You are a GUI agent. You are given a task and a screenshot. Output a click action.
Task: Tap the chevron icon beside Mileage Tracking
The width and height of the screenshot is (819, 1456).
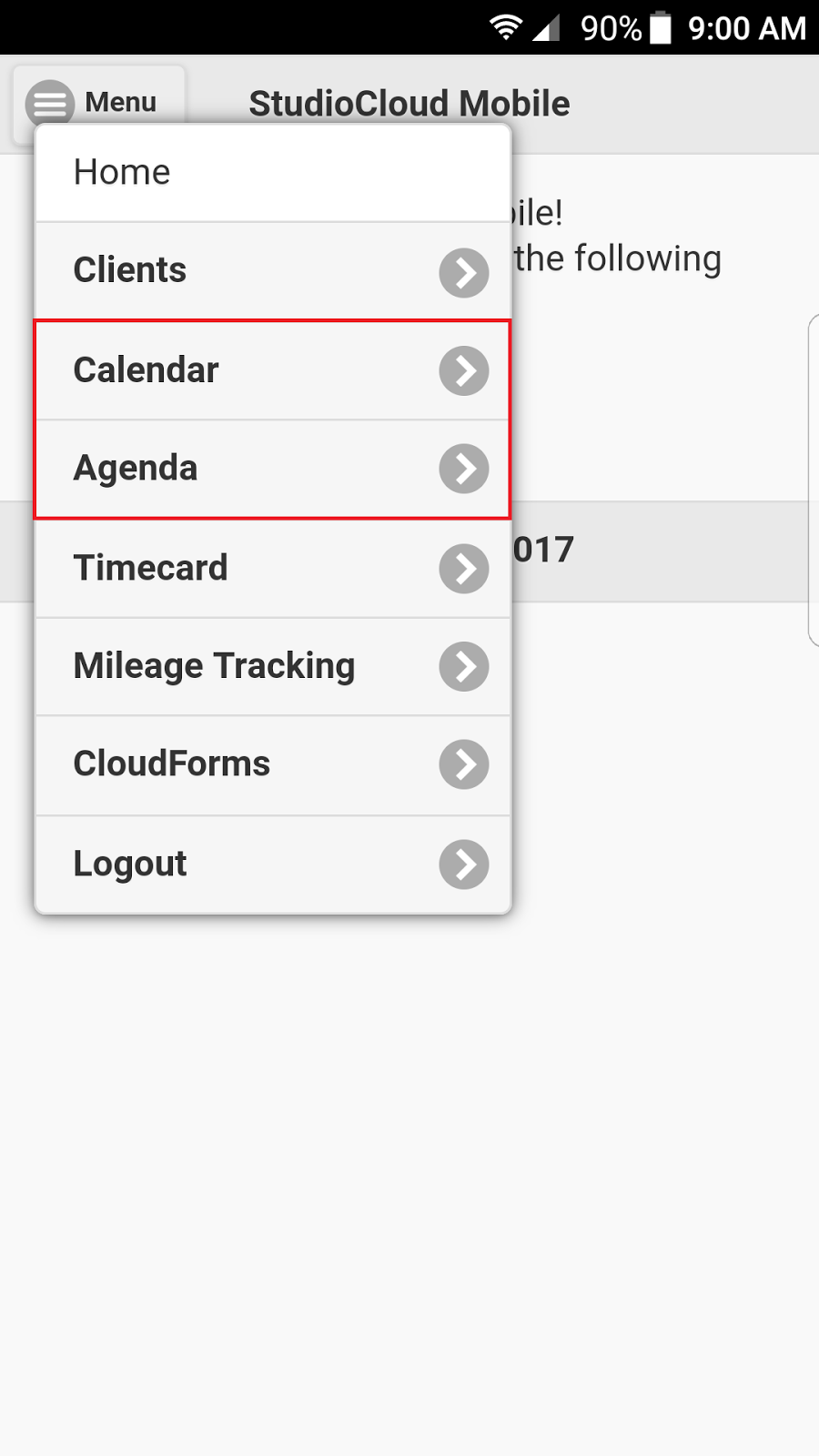(463, 666)
